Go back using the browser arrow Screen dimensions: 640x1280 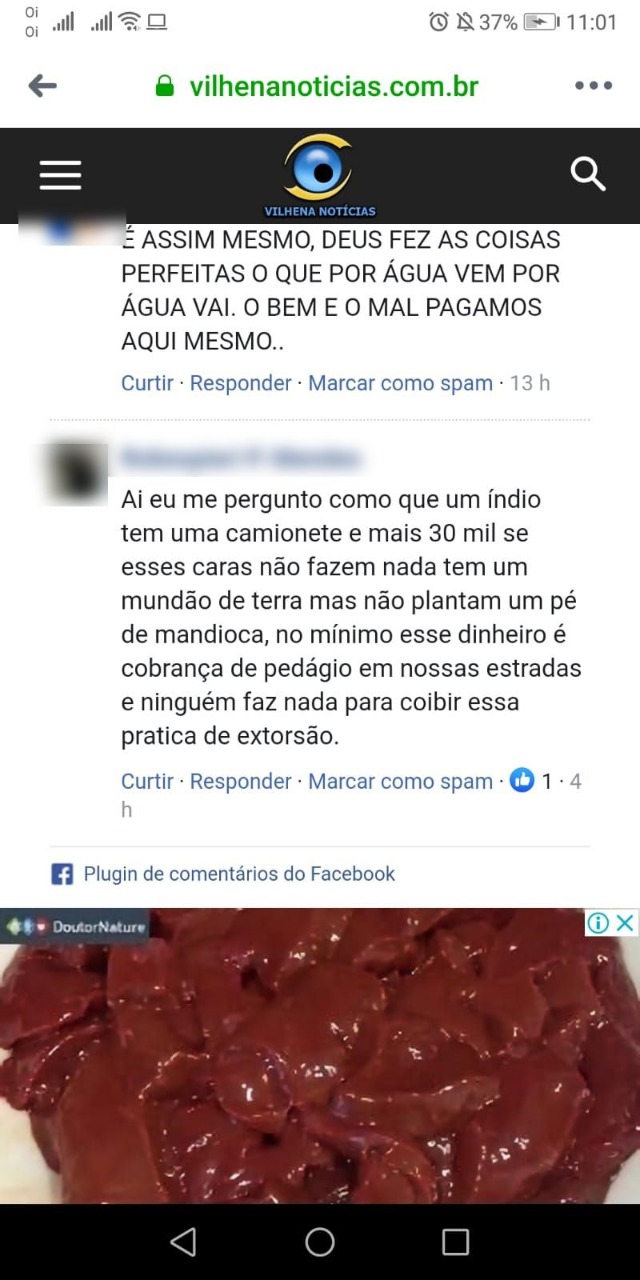[x=42, y=86]
